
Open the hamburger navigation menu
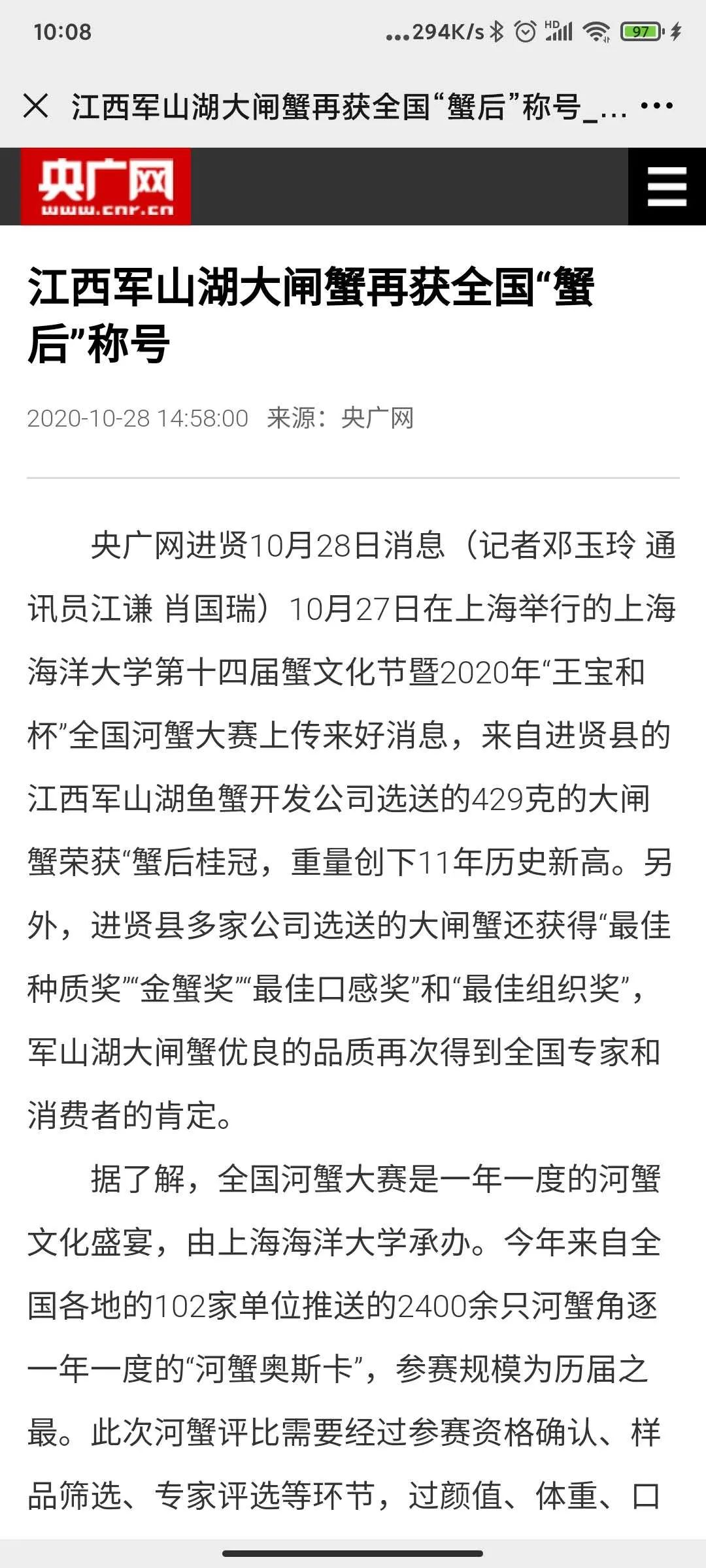point(667,186)
